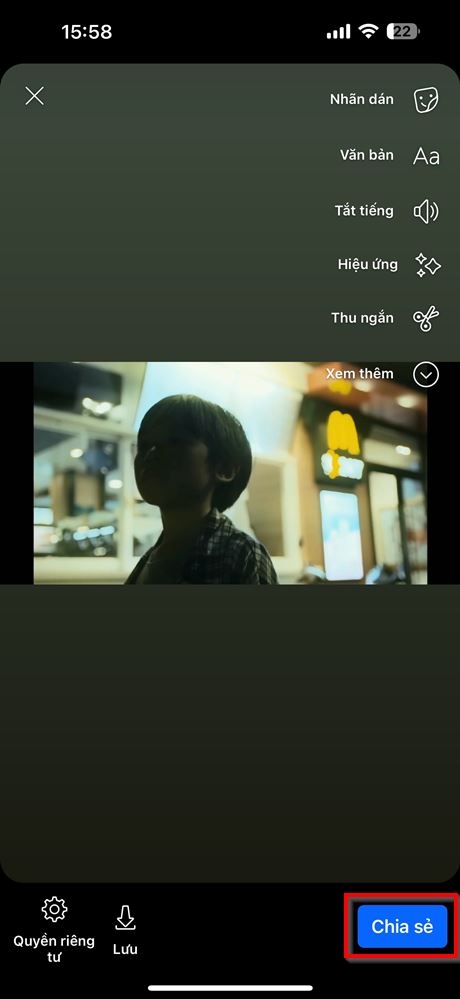Open Quyền riêng tư privacy settings

pyautogui.click(x=54, y=929)
